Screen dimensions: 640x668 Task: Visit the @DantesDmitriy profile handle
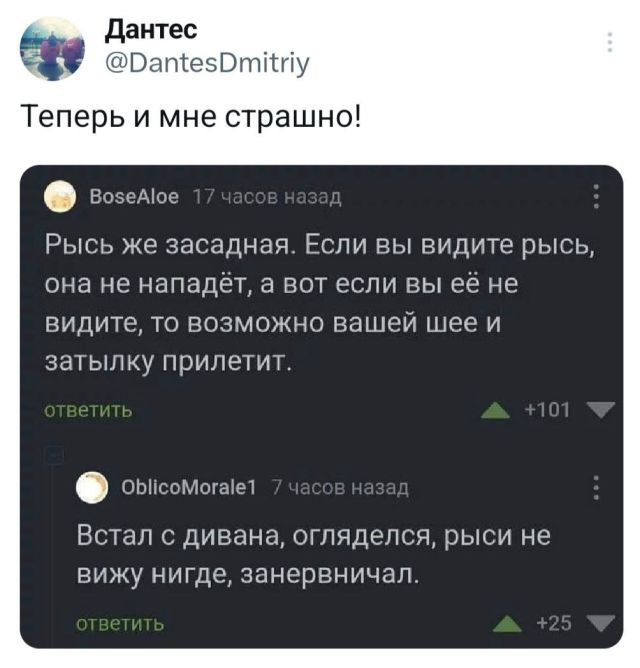tap(207, 65)
